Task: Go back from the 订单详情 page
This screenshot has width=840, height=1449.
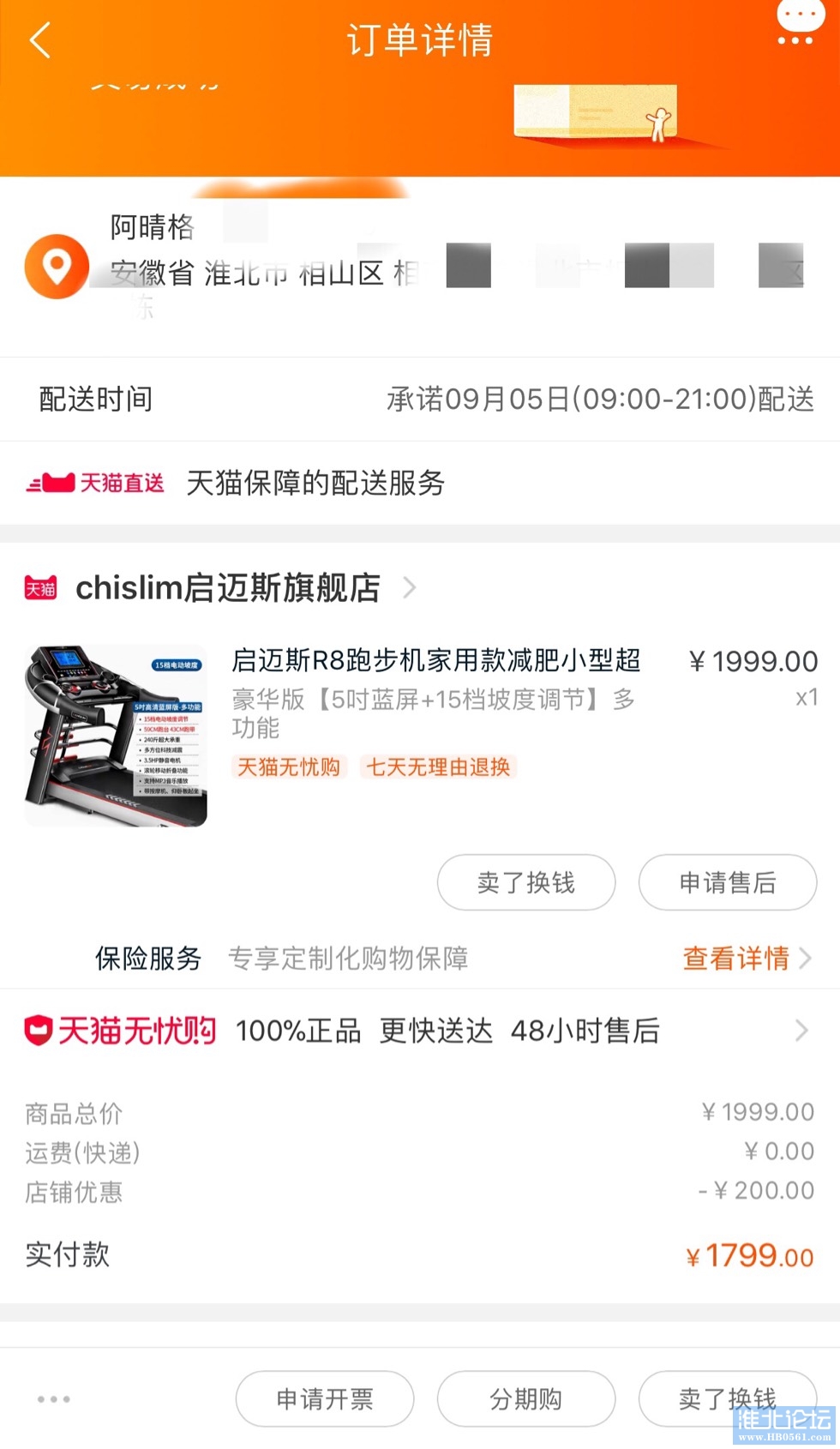Action: (40, 40)
